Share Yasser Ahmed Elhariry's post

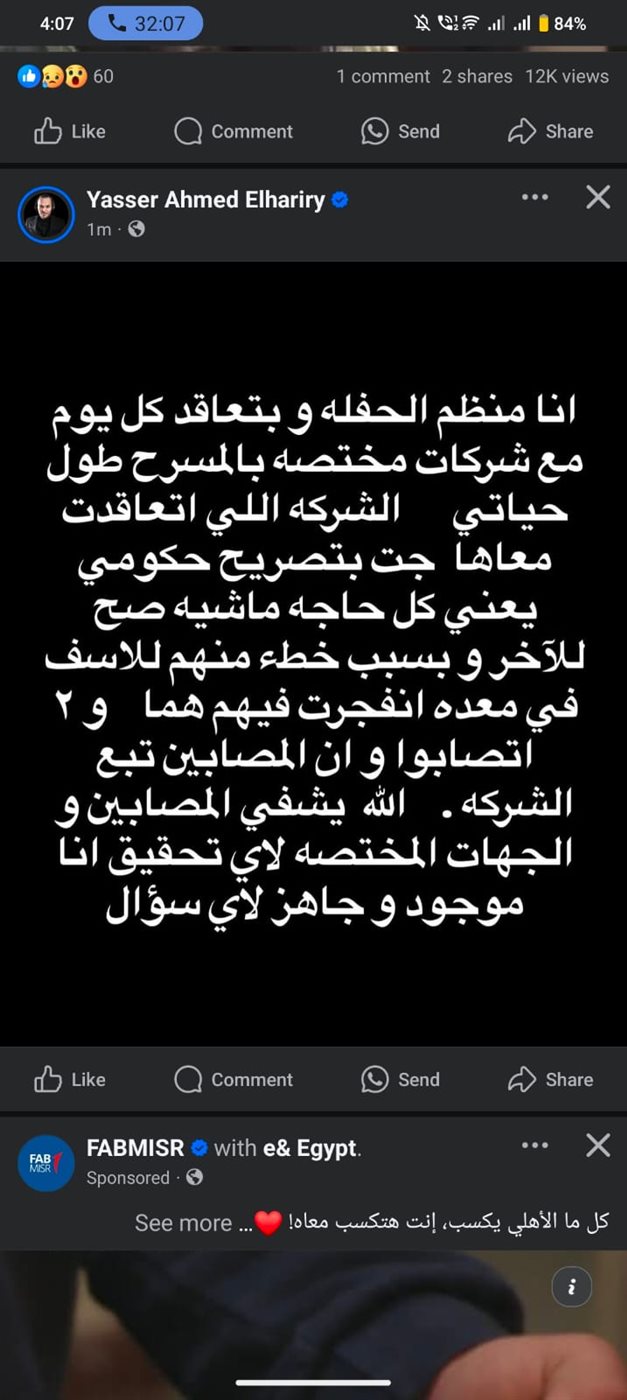551,1080
